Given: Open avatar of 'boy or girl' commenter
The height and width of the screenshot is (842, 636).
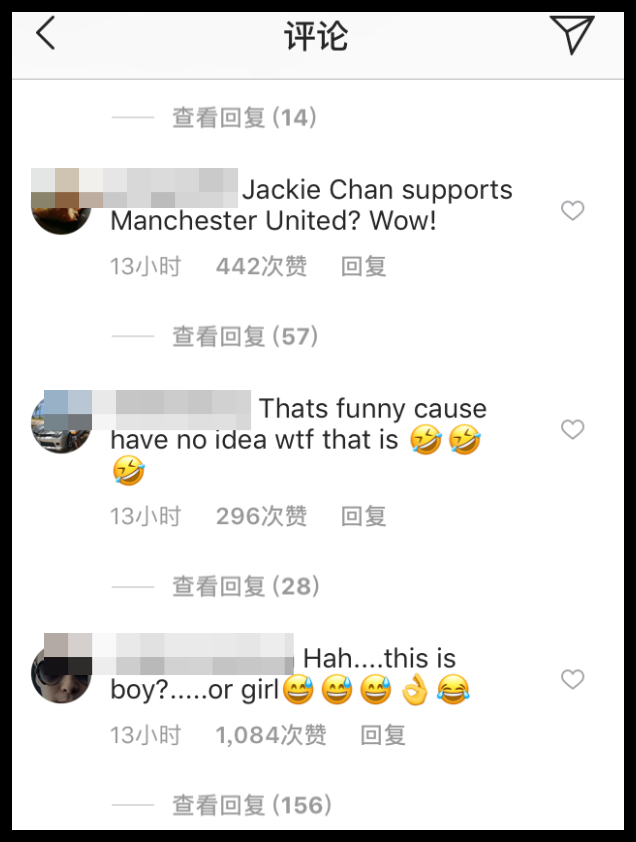Looking at the screenshot, I should [x=62, y=673].
